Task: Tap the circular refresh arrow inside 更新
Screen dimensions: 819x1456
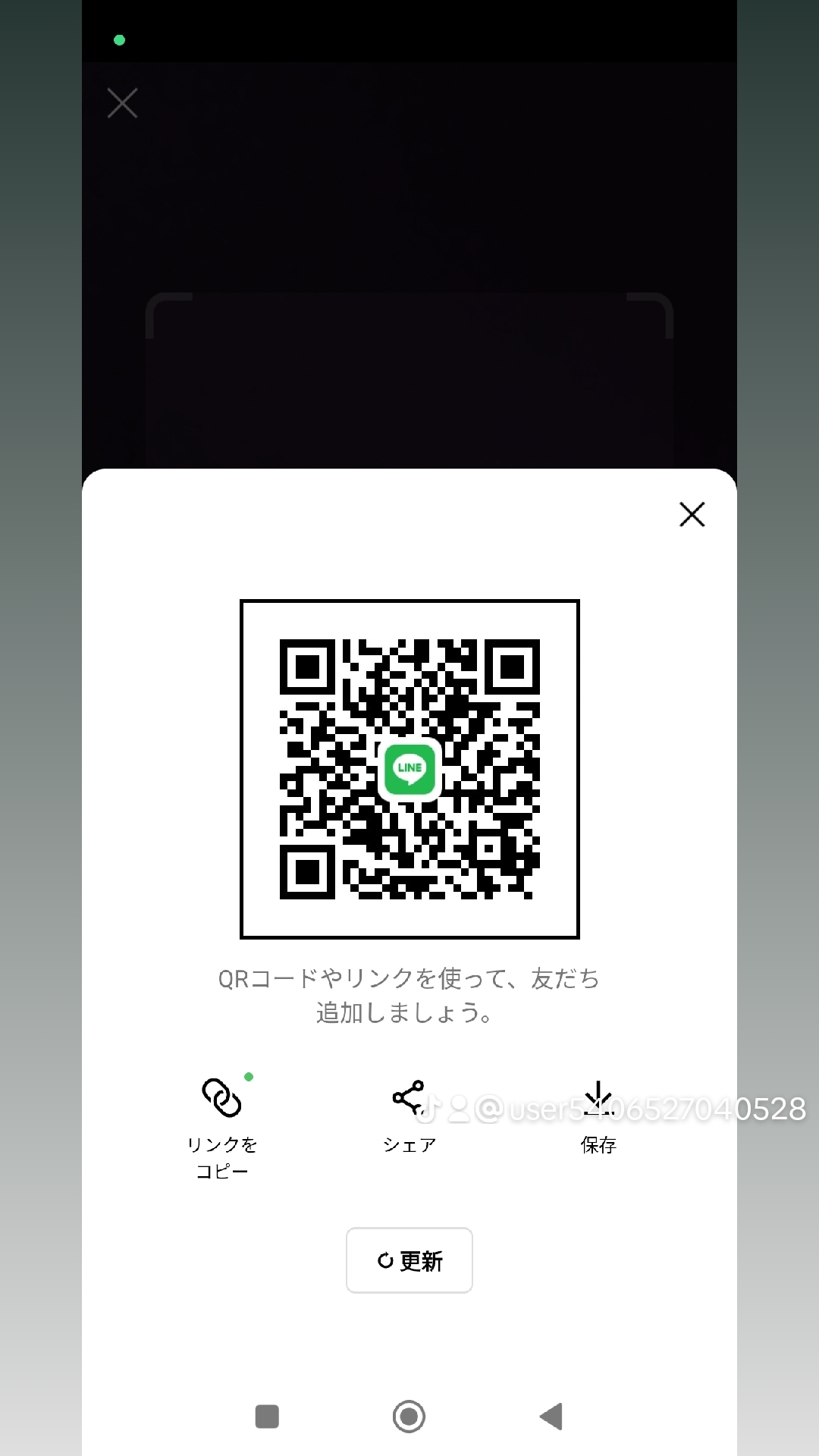Action: click(385, 1260)
